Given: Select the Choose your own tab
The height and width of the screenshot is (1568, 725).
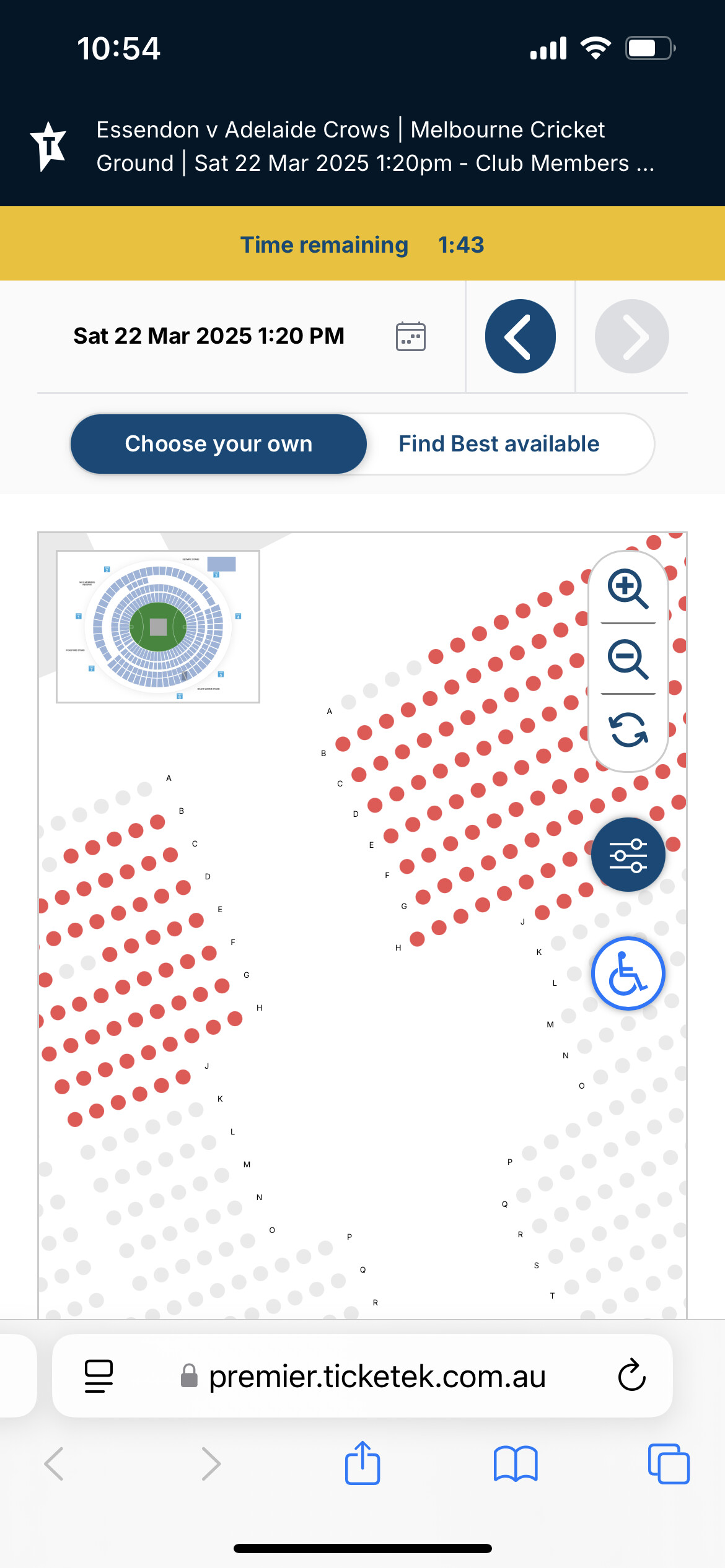Looking at the screenshot, I should coord(218,444).
